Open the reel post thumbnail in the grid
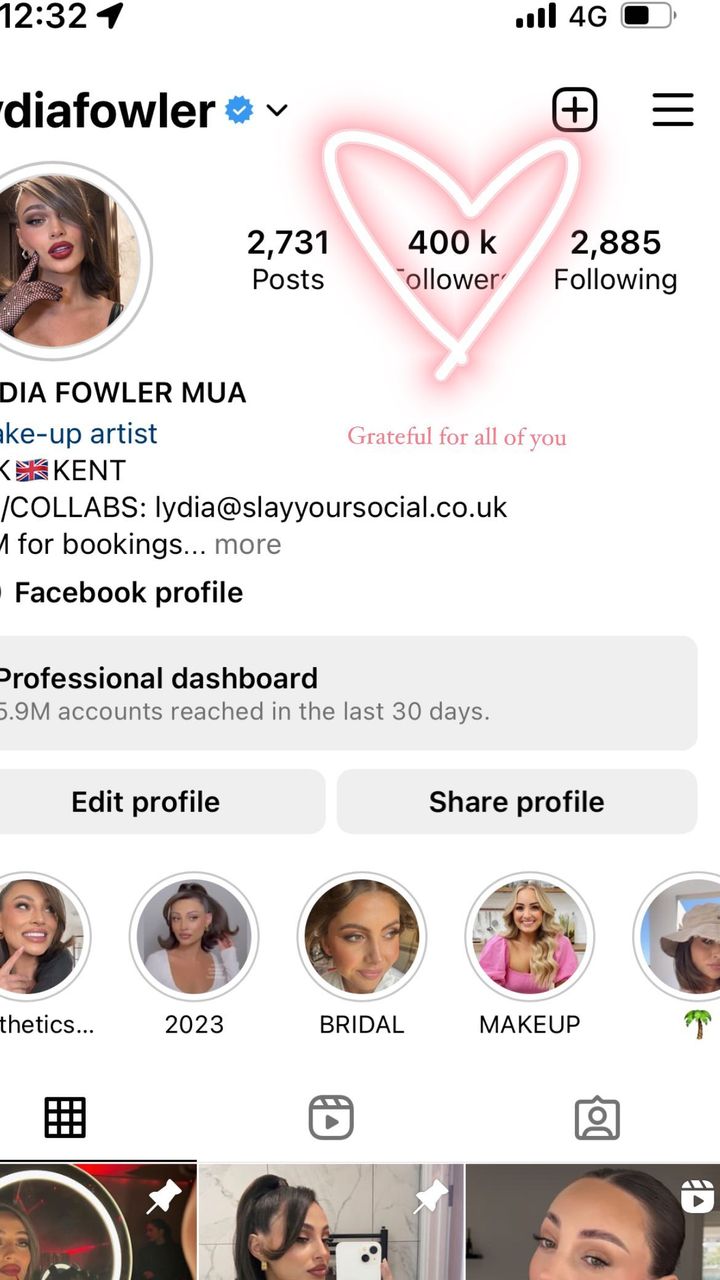The width and height of the screenshot is (720, 1280). point(593,1222)
